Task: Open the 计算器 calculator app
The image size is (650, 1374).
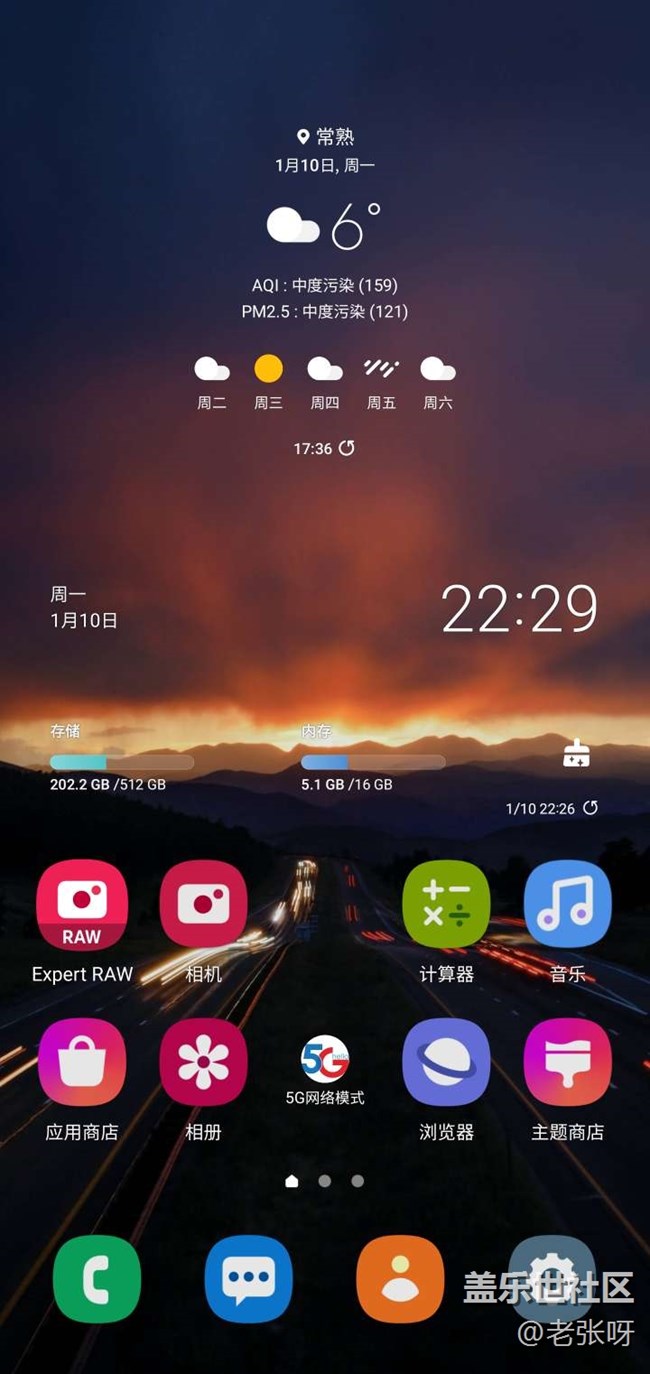Action: point(446,905)
